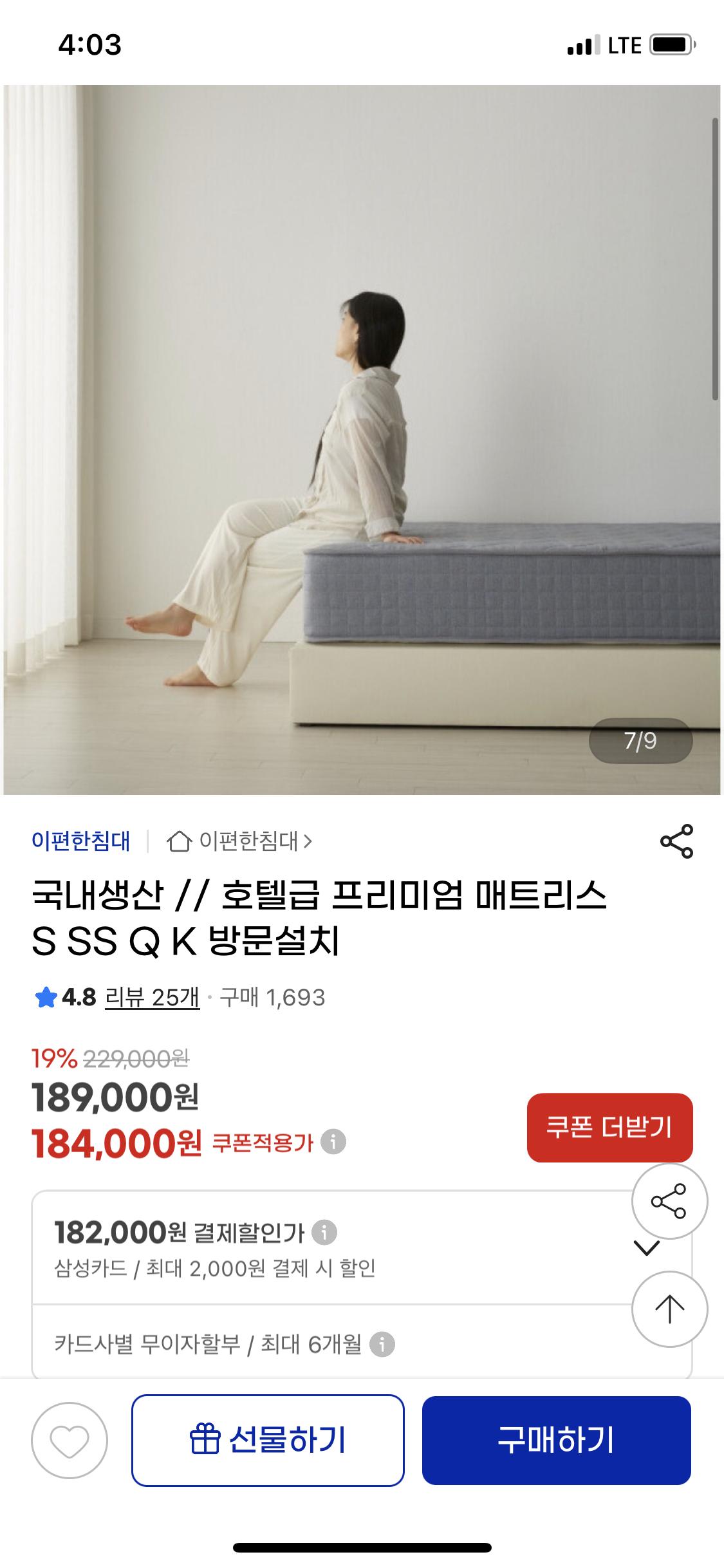This screenshot has width=724, height=1568.
Task: Show info for 결제할인가
Action: tap(324, 1232)
